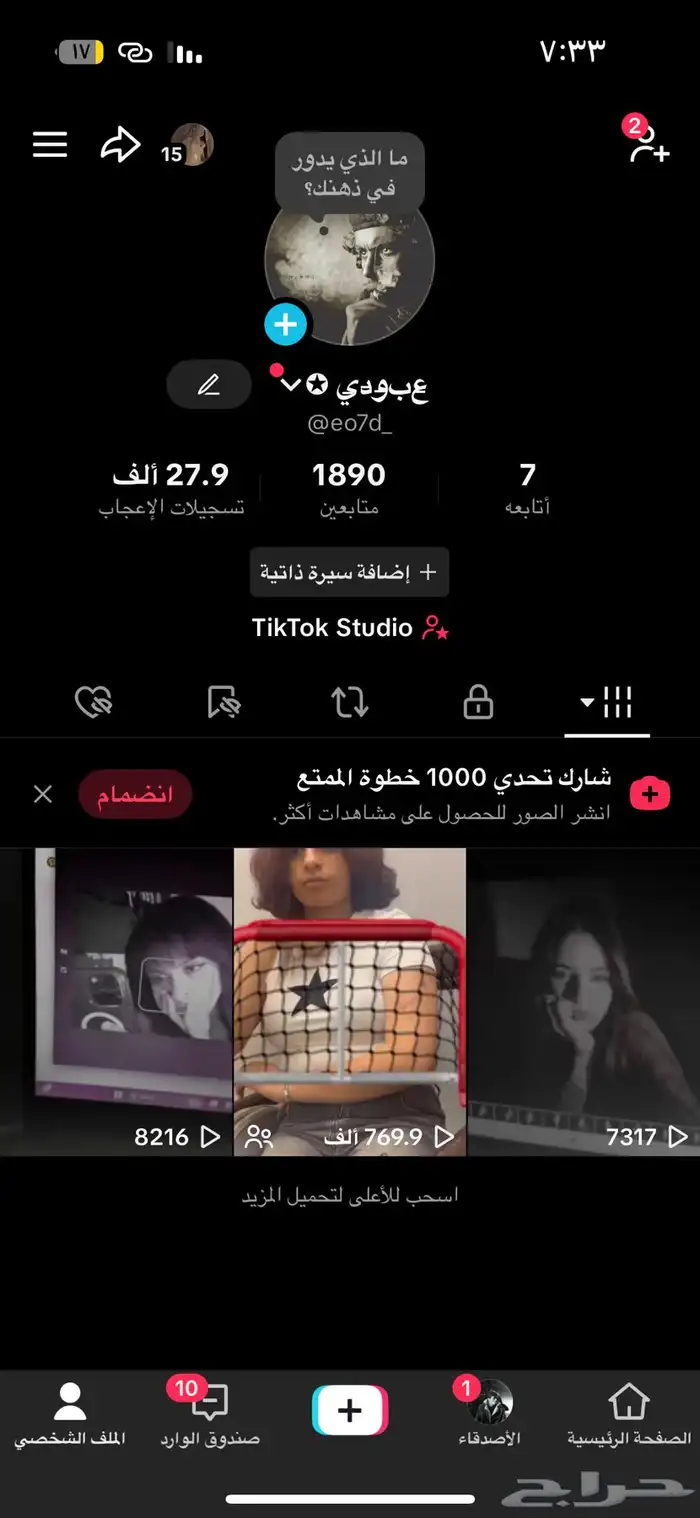View the 1890 followers list
Screen dimensions: 700x1518
348,487
